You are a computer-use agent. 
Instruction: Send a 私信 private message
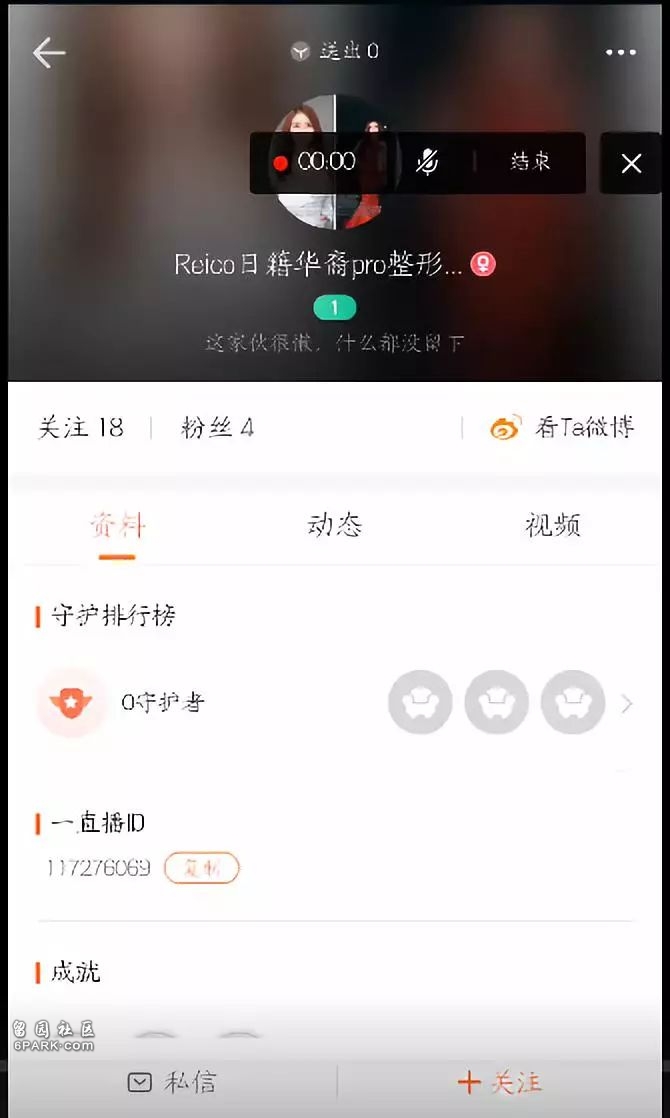click(172, 1082)
